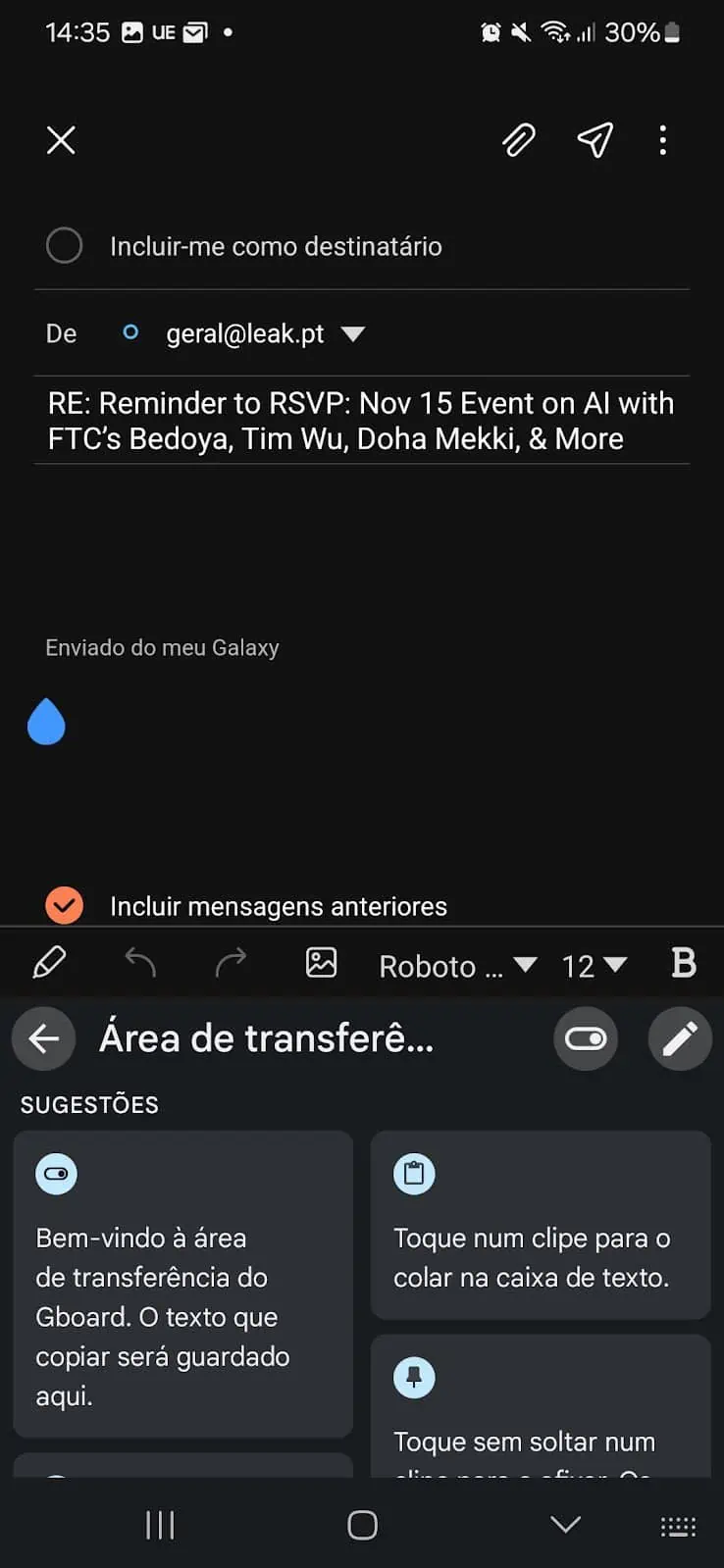Open the drawing pen tool
The height and width of the screenshot is (1568, 724).
[49, 963]
